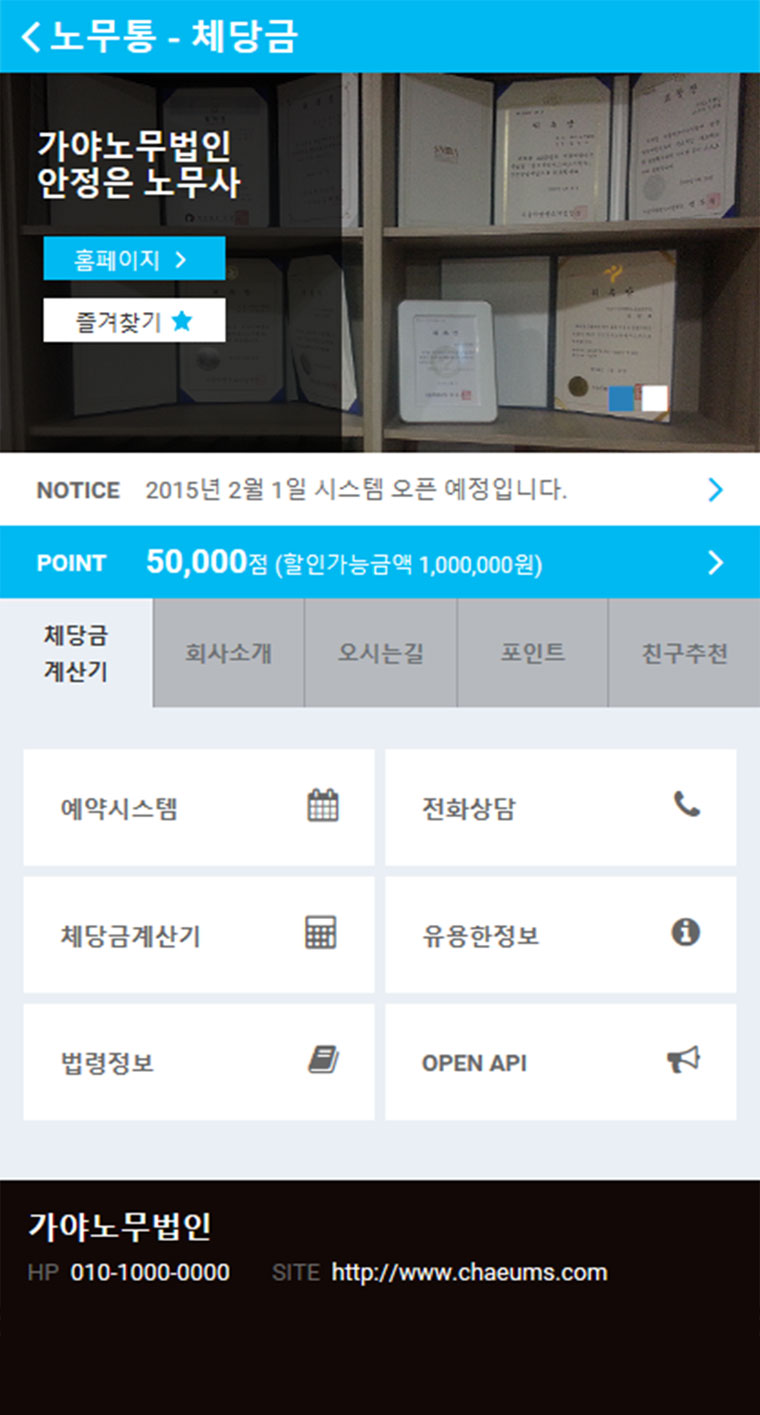
Task: View the 유용한정보 tile
Action: click(560, 935)
